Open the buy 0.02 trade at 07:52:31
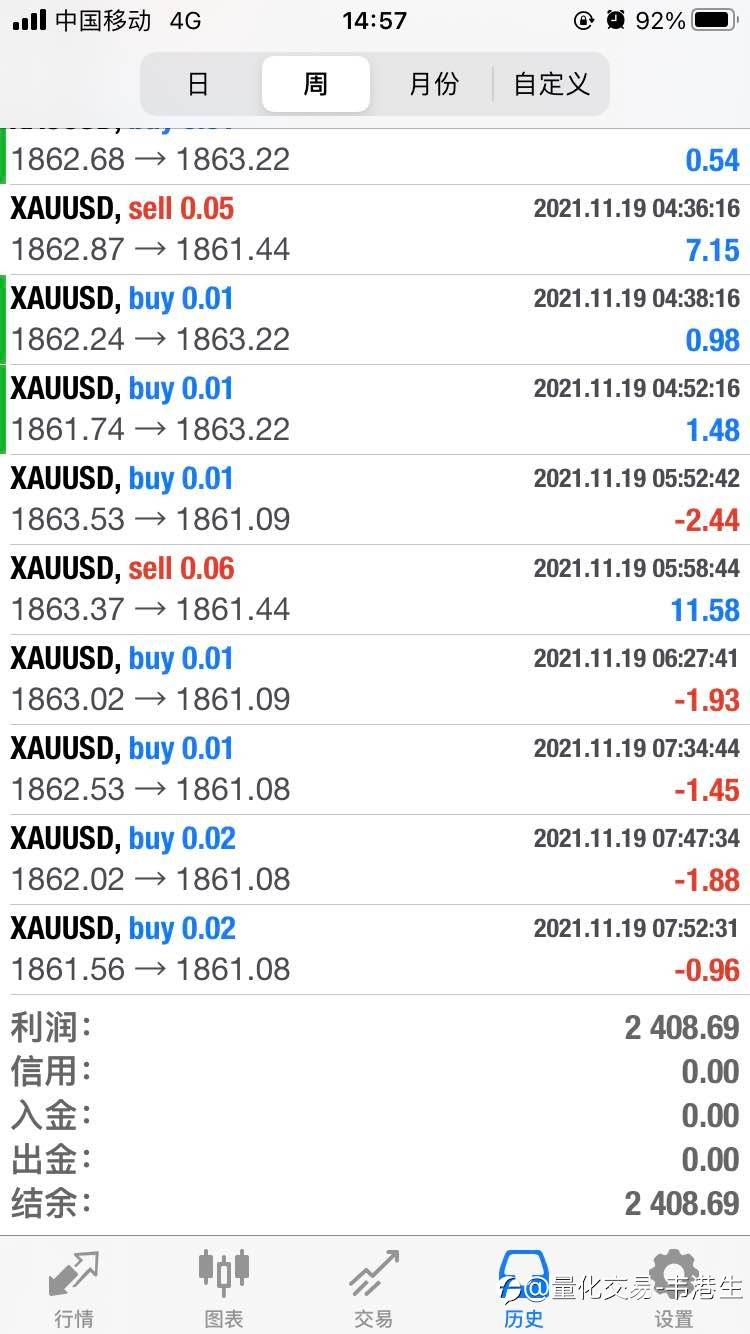The height and width of the screenshot is (1334, 750). tap(375, 950)
